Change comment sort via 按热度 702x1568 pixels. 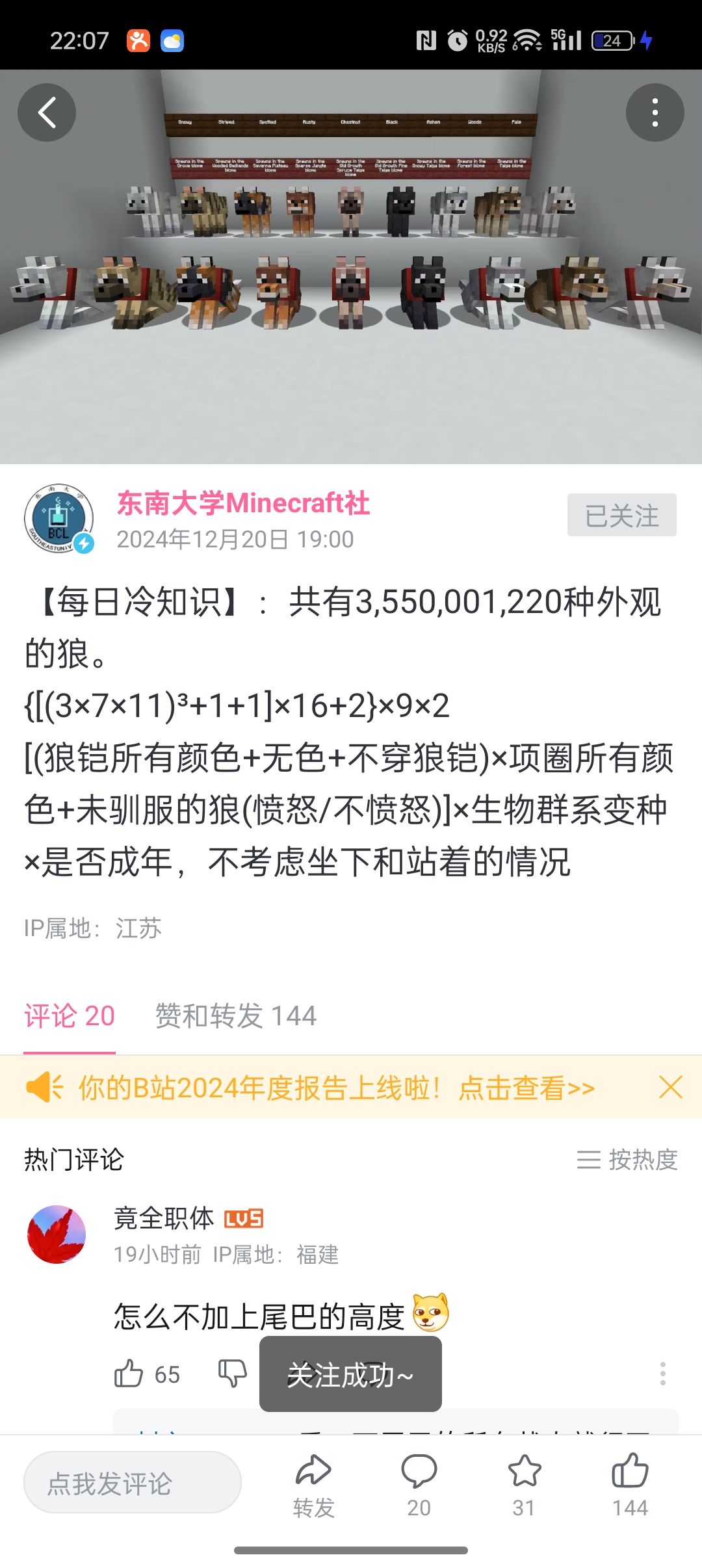(x=627, y=1160)
